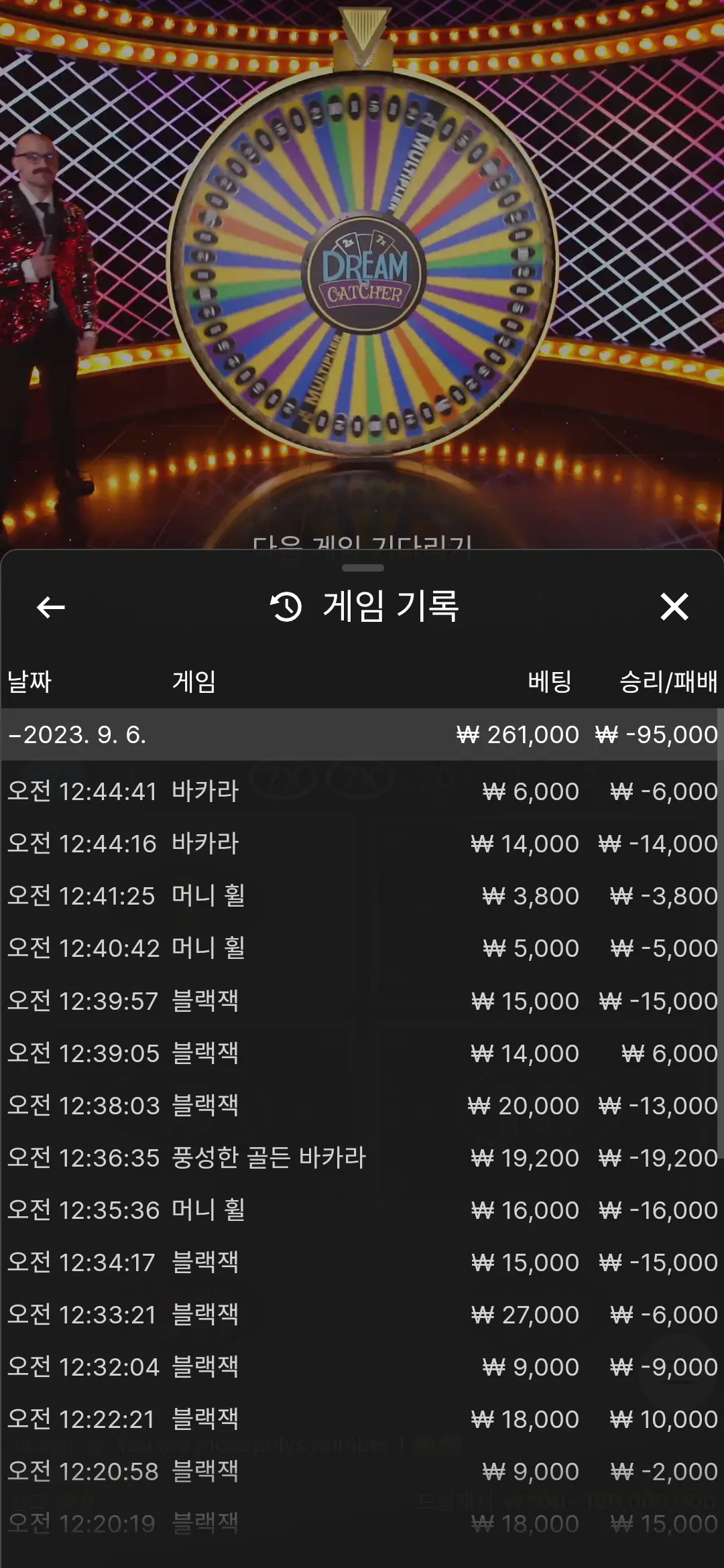
Task: Open the 12:22:21 블랙잭 record
Action: [x=362, y=1419]
